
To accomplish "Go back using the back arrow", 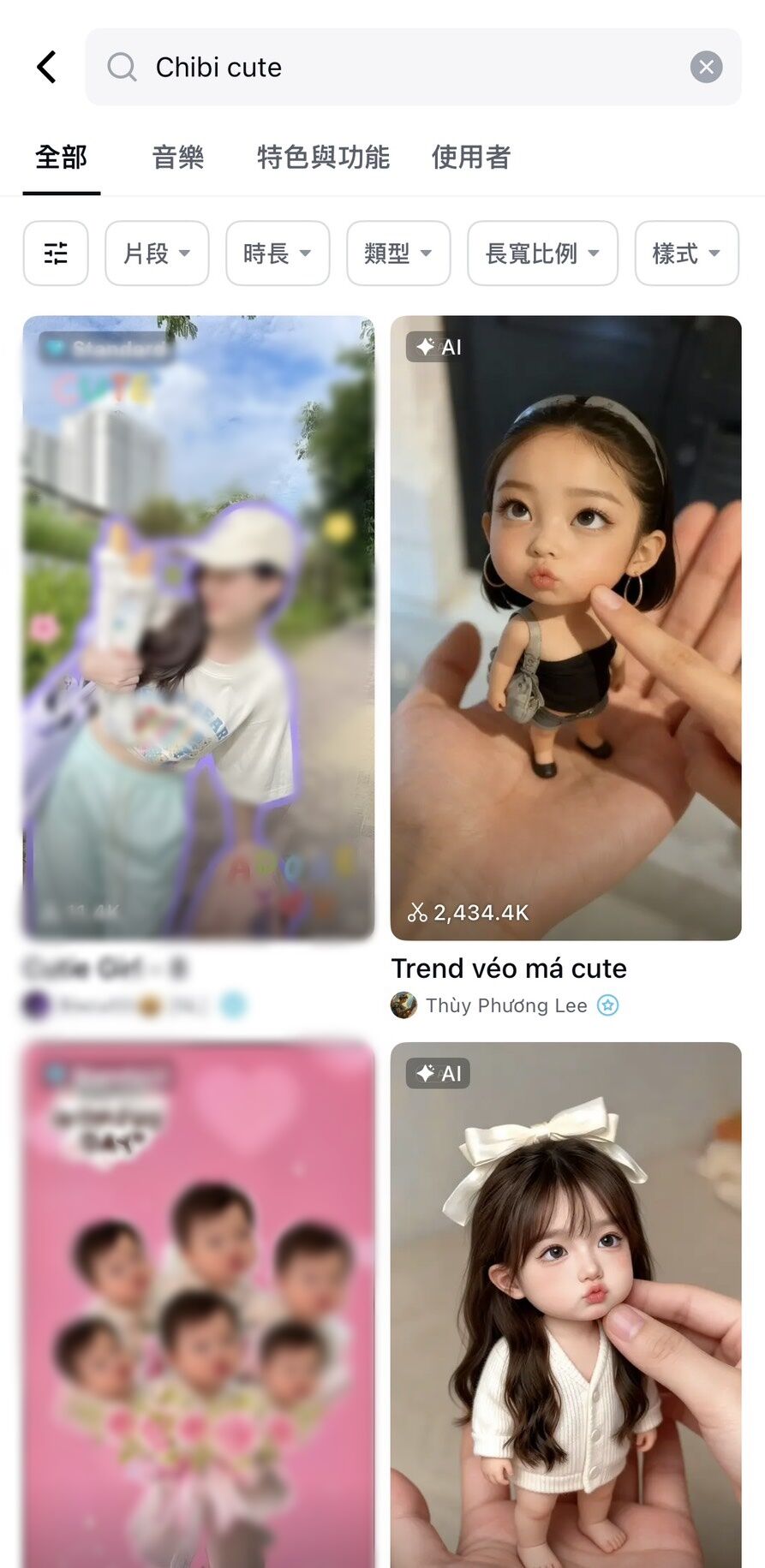I will pyautogui.click(x=47, y=67).
